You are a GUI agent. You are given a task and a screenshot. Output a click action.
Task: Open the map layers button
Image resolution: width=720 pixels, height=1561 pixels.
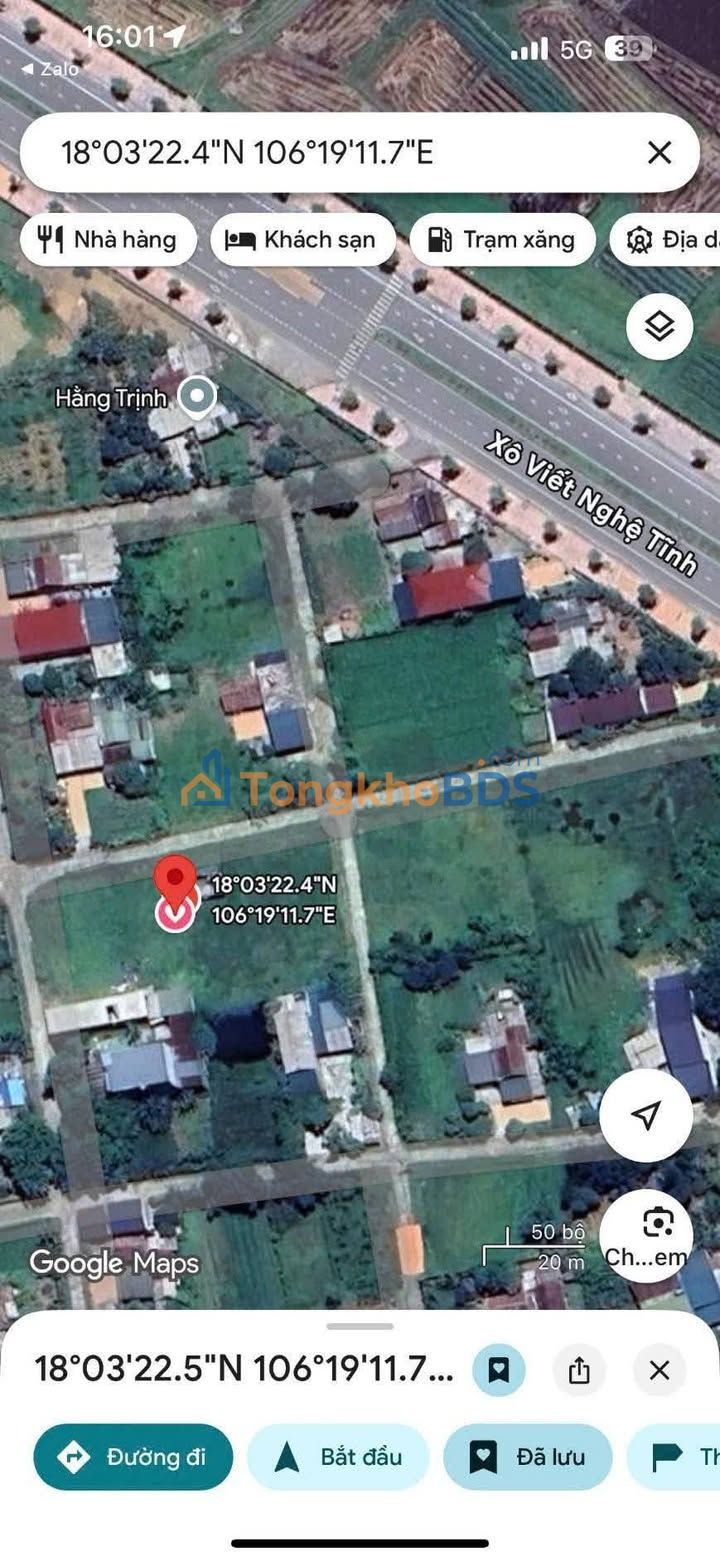659,327
